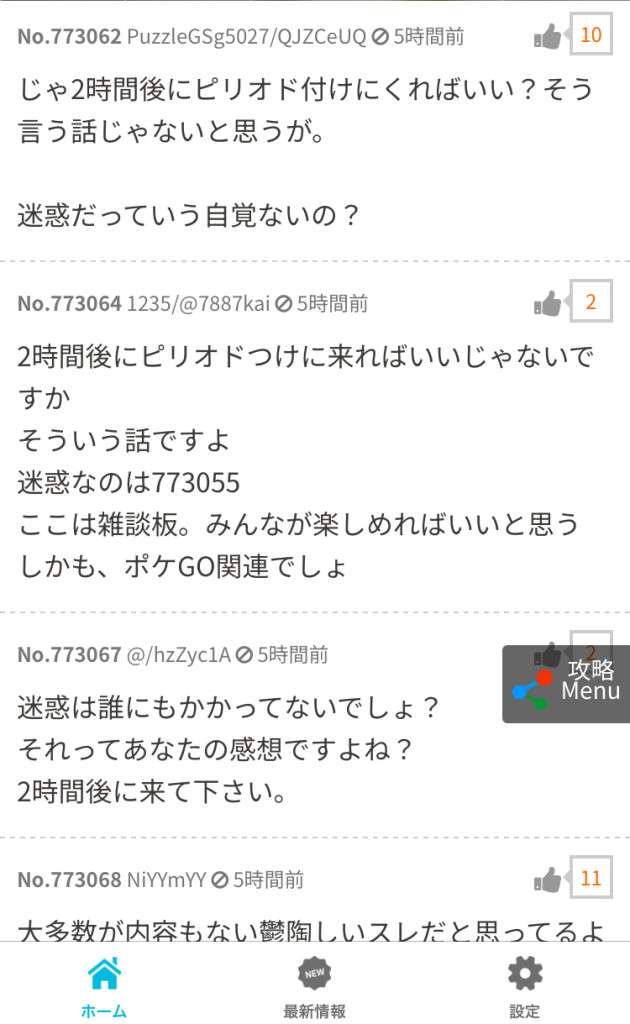630x1024 pixels.
Task: Open the 設定 tab
Action: [x=524, y=985]
